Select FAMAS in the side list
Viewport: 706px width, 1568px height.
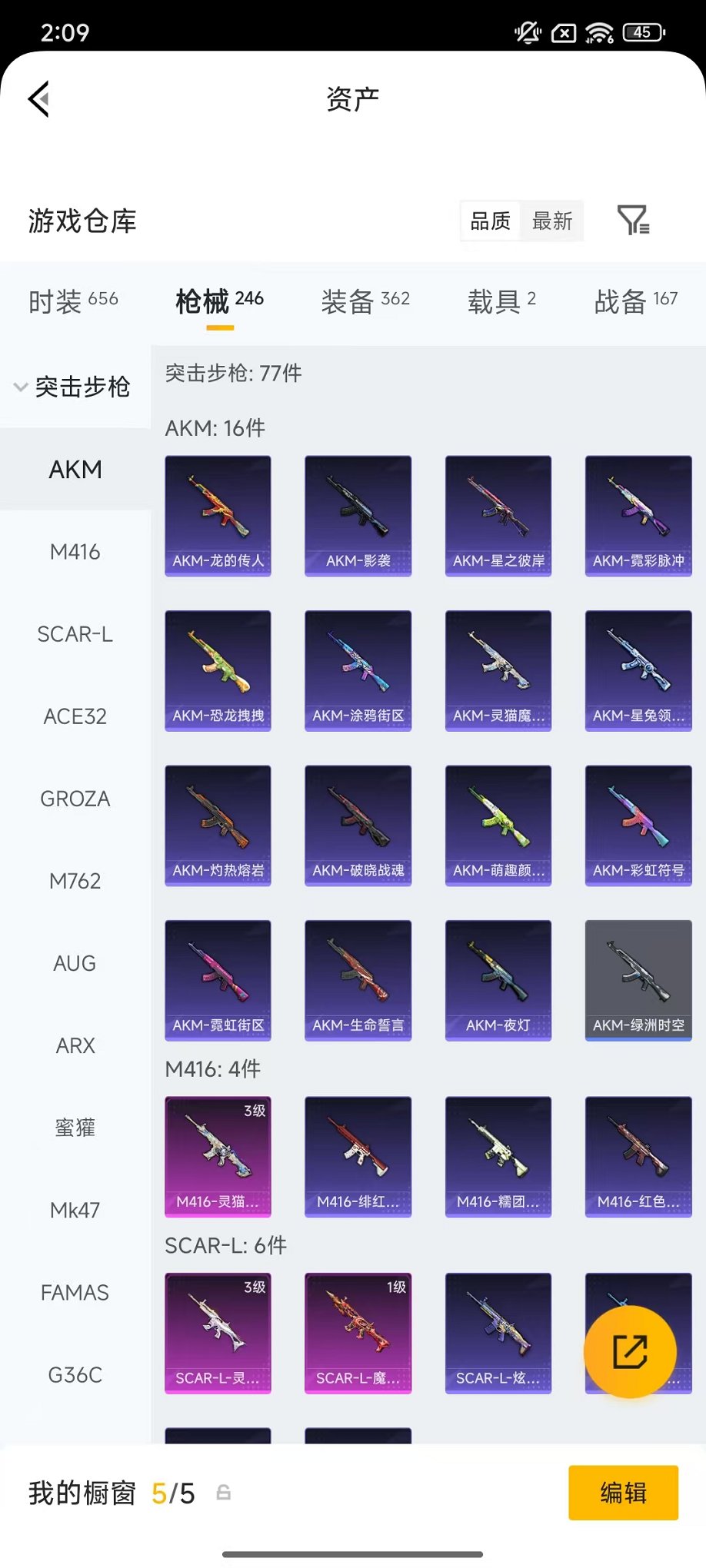[75, 1293]
